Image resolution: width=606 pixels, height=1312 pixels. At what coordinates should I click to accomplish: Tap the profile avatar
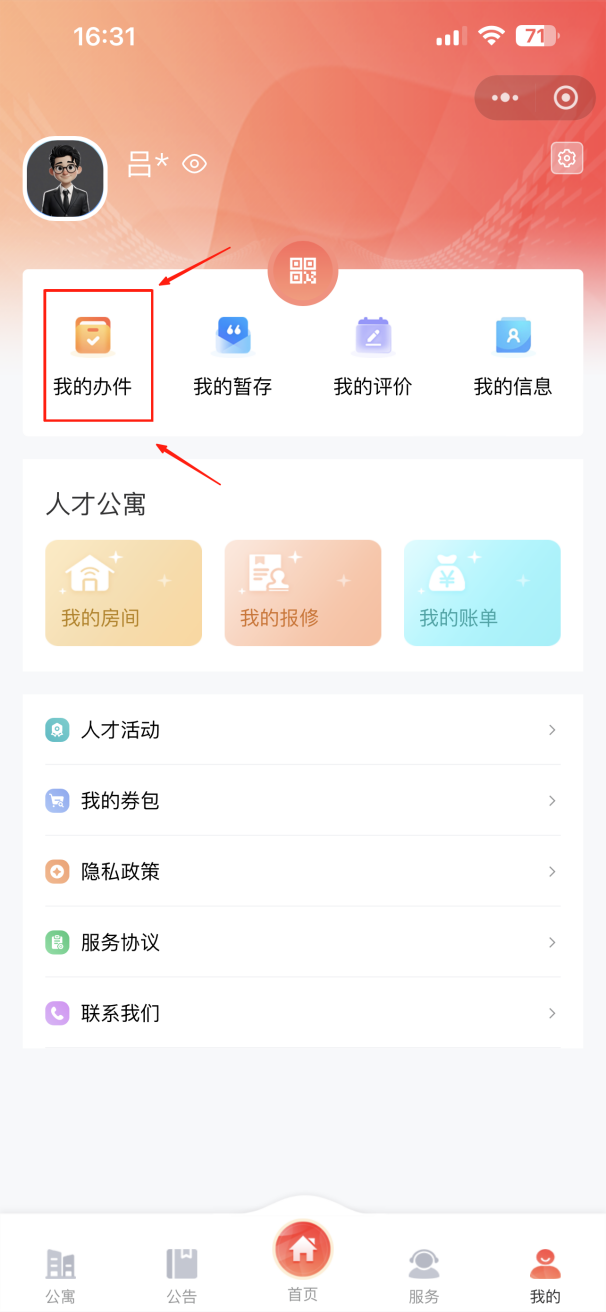65,179
